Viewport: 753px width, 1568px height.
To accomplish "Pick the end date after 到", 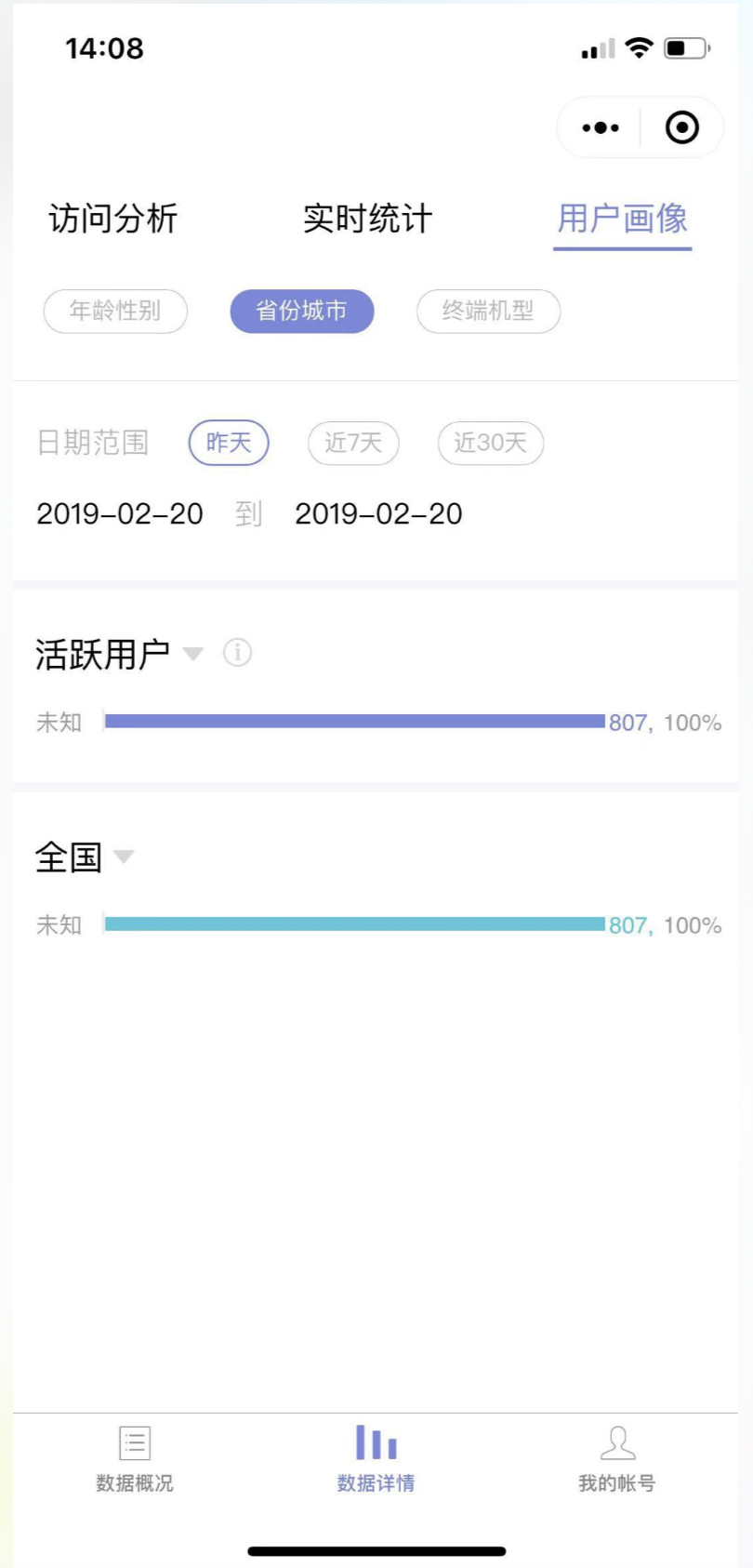I will (x=378, y=513).
